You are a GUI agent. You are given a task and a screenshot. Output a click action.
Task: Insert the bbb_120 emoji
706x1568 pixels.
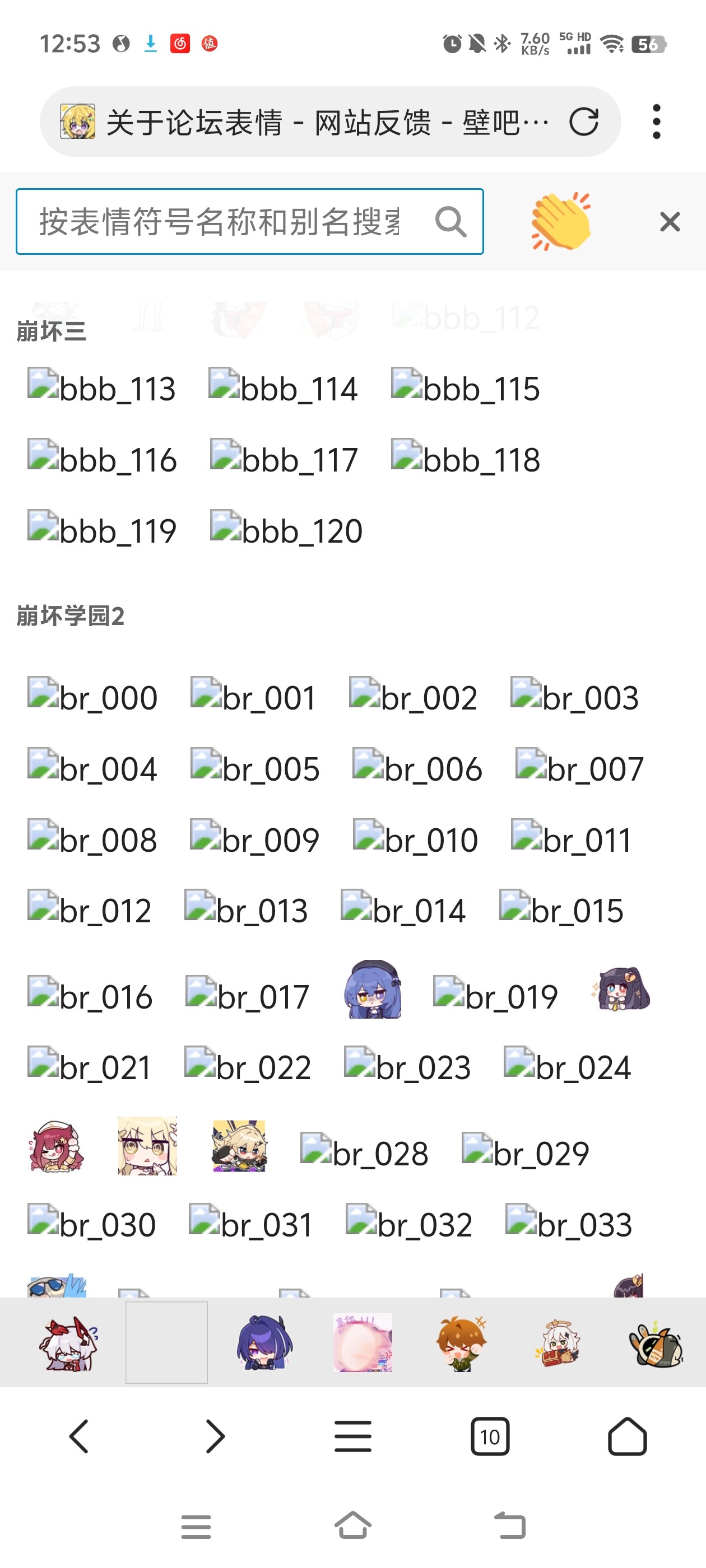pyautogui.click(x=286, y=530)
